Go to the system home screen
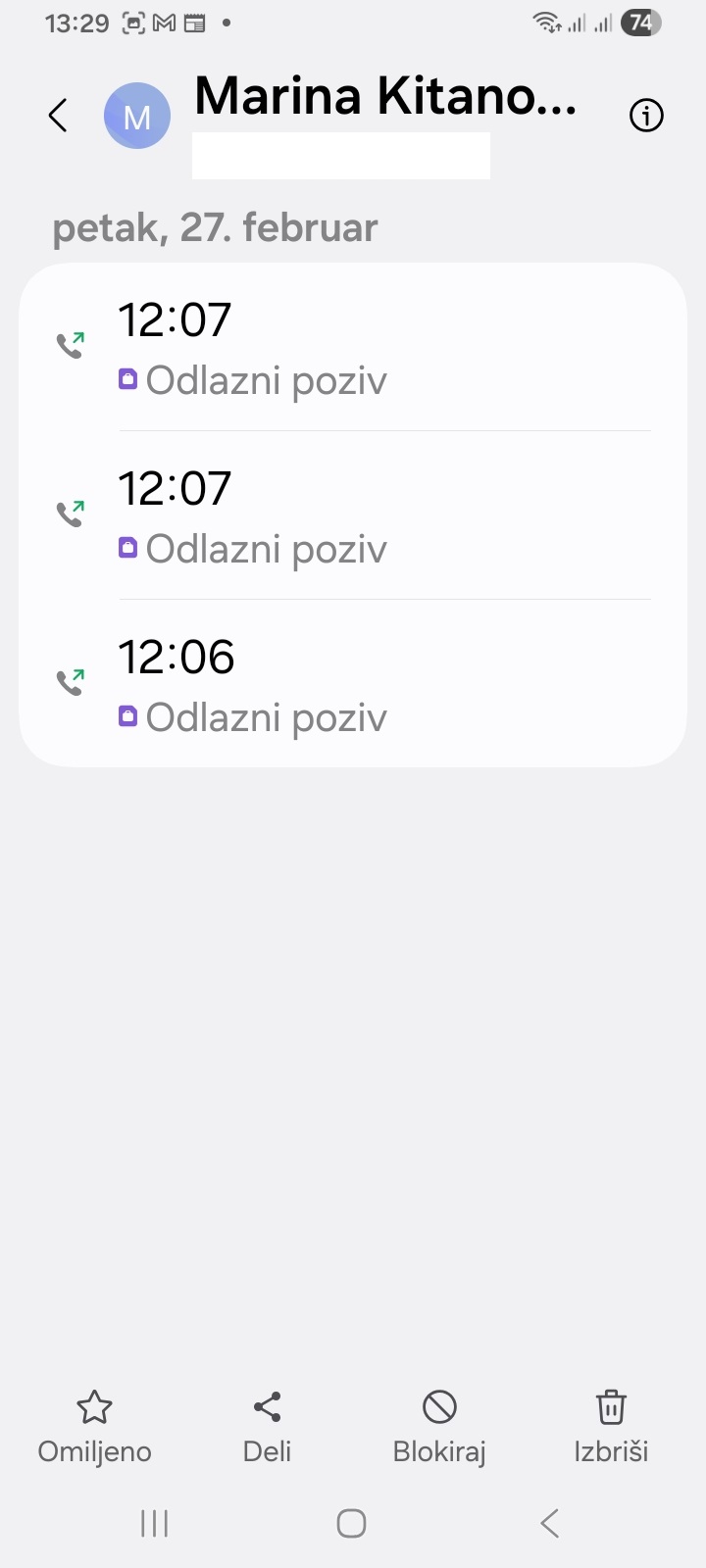Image resolution: width=706 pixels, height=1568 pixels. point(351,1523)
